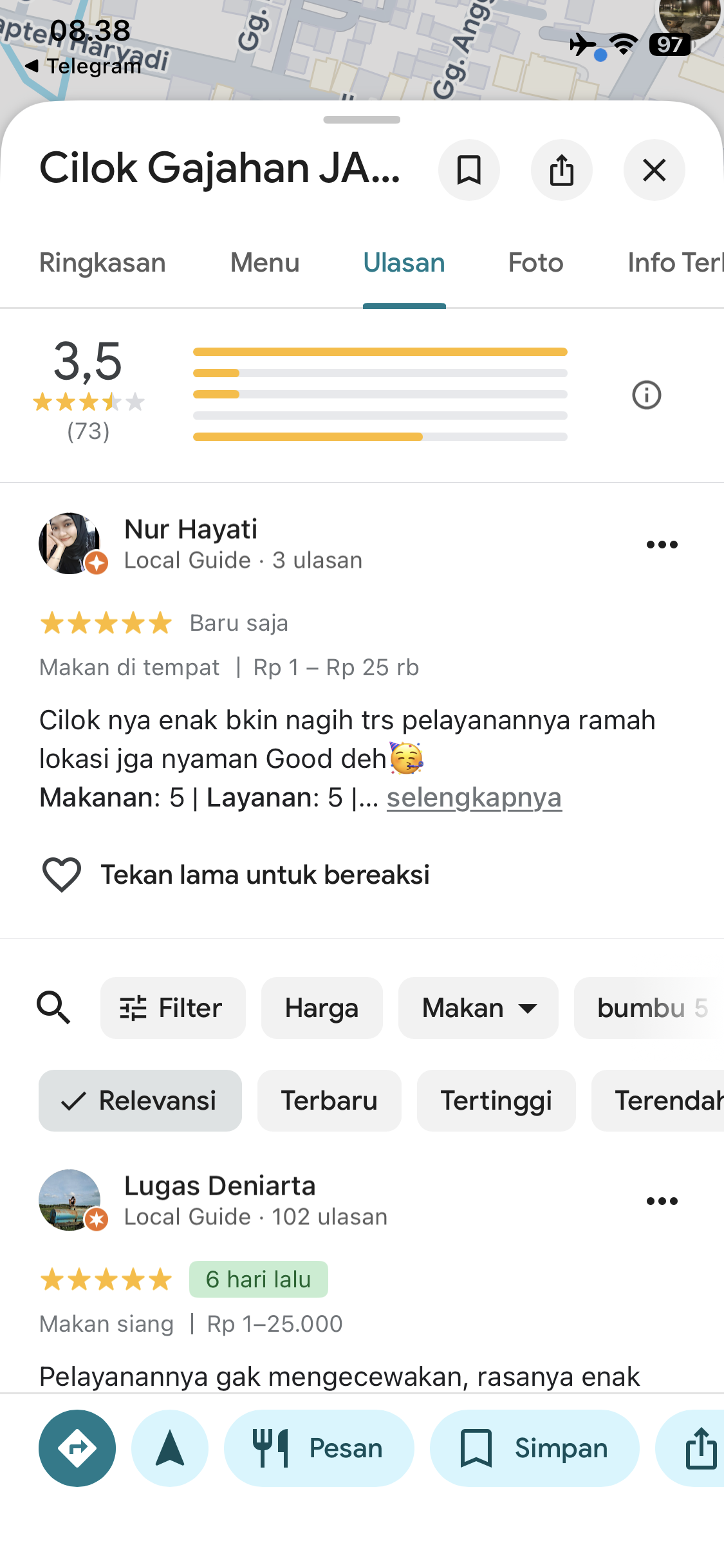Open options for Nur Hayati's review
The height and width of the screenshot is (1568, 724).
662,545
